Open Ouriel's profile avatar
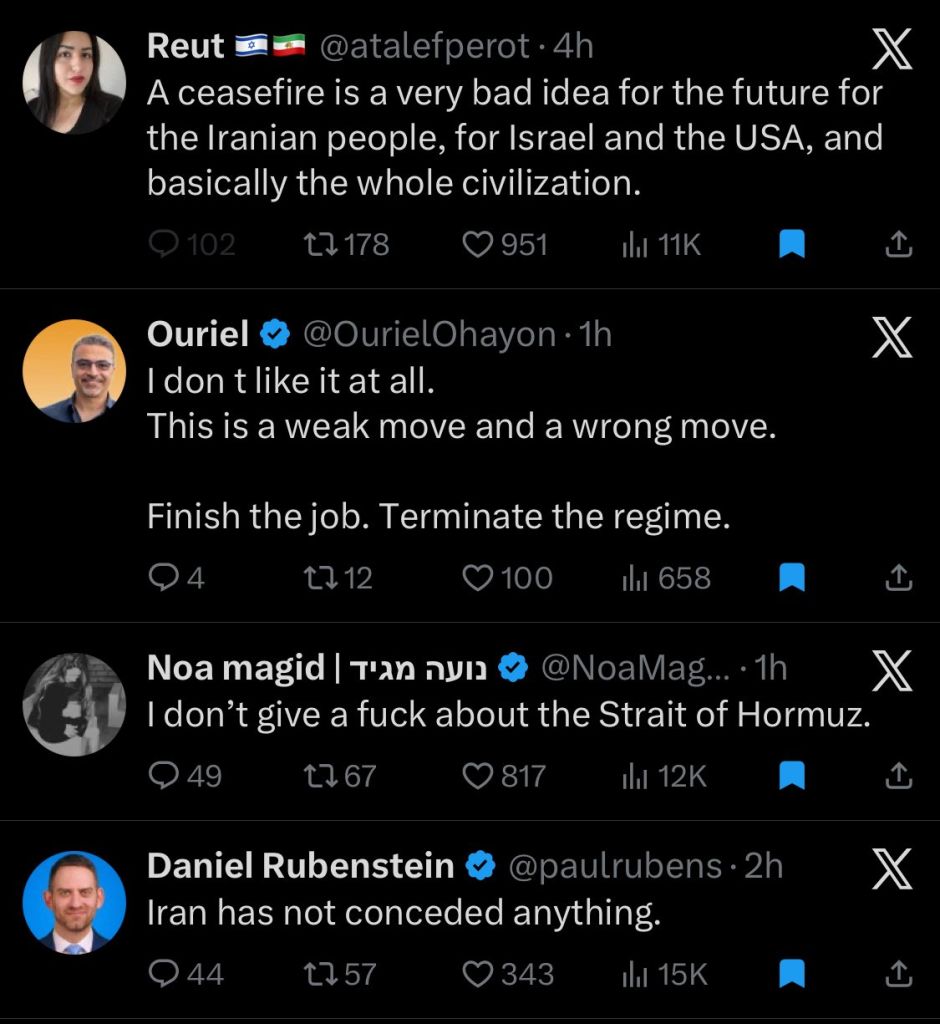940x1024 pixels. click(x=73, y=371)
